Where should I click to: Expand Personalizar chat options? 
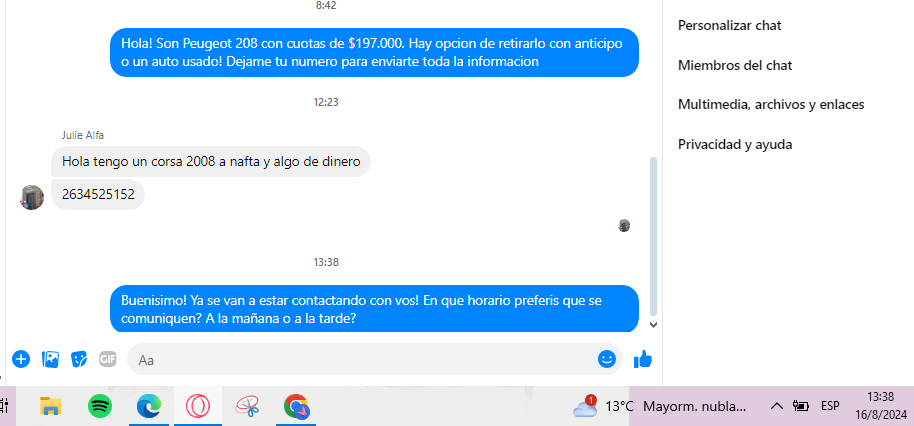(729, 25)
